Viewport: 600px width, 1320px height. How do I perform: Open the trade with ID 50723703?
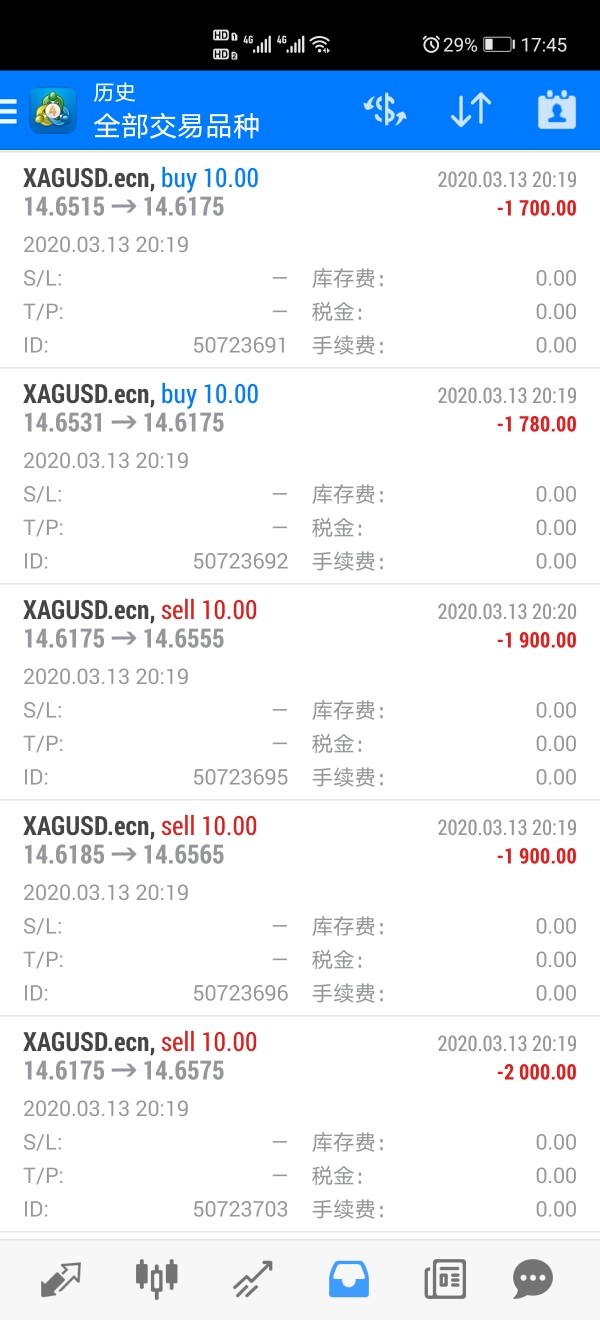click(300, 1124)
